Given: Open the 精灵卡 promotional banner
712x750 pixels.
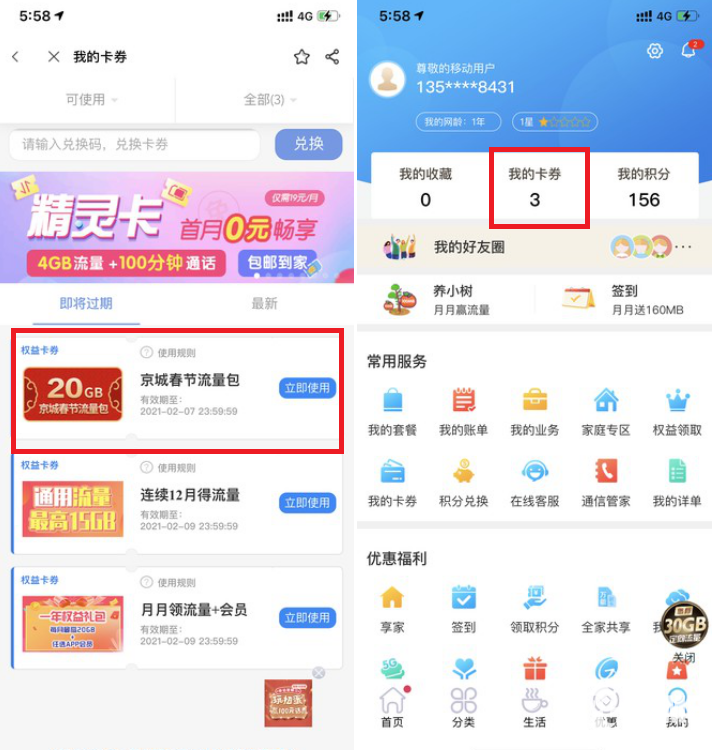Looking at the screenshot, I should click(178, 229).
